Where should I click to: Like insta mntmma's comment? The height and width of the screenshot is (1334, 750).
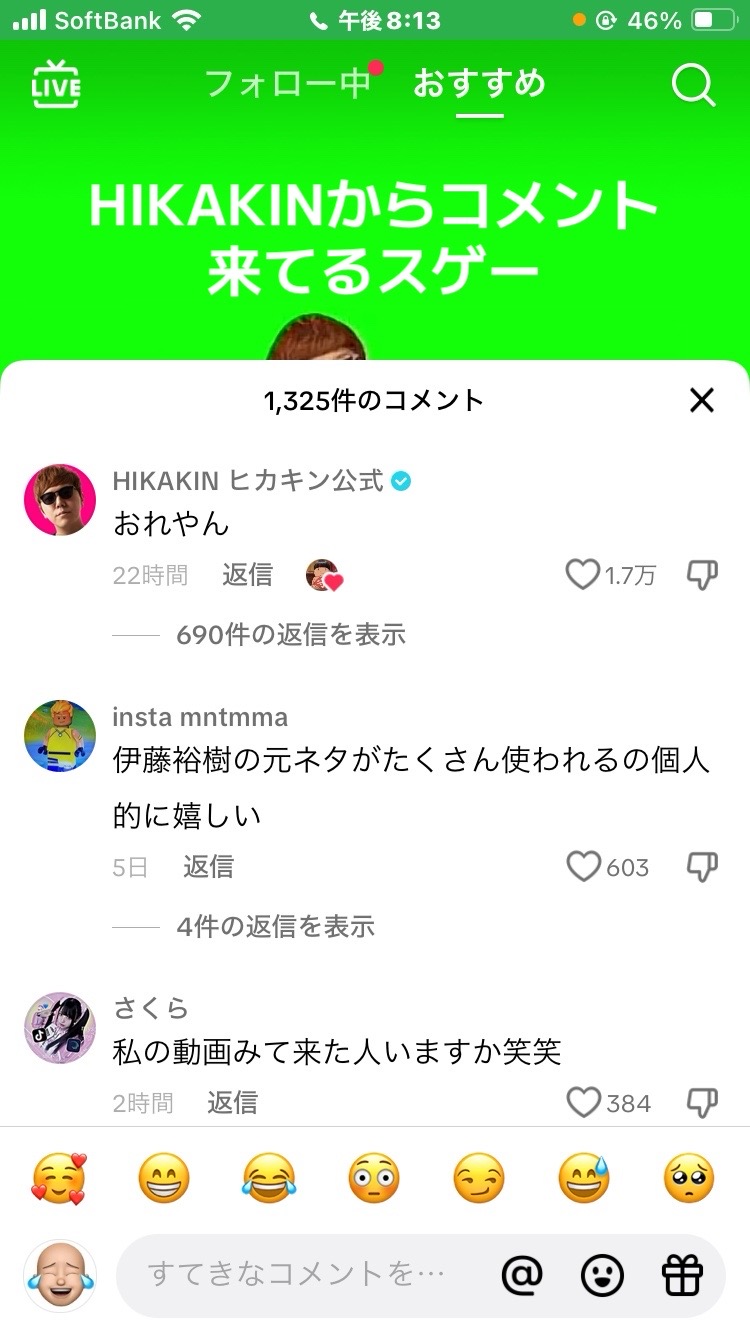tap(583, 867)
